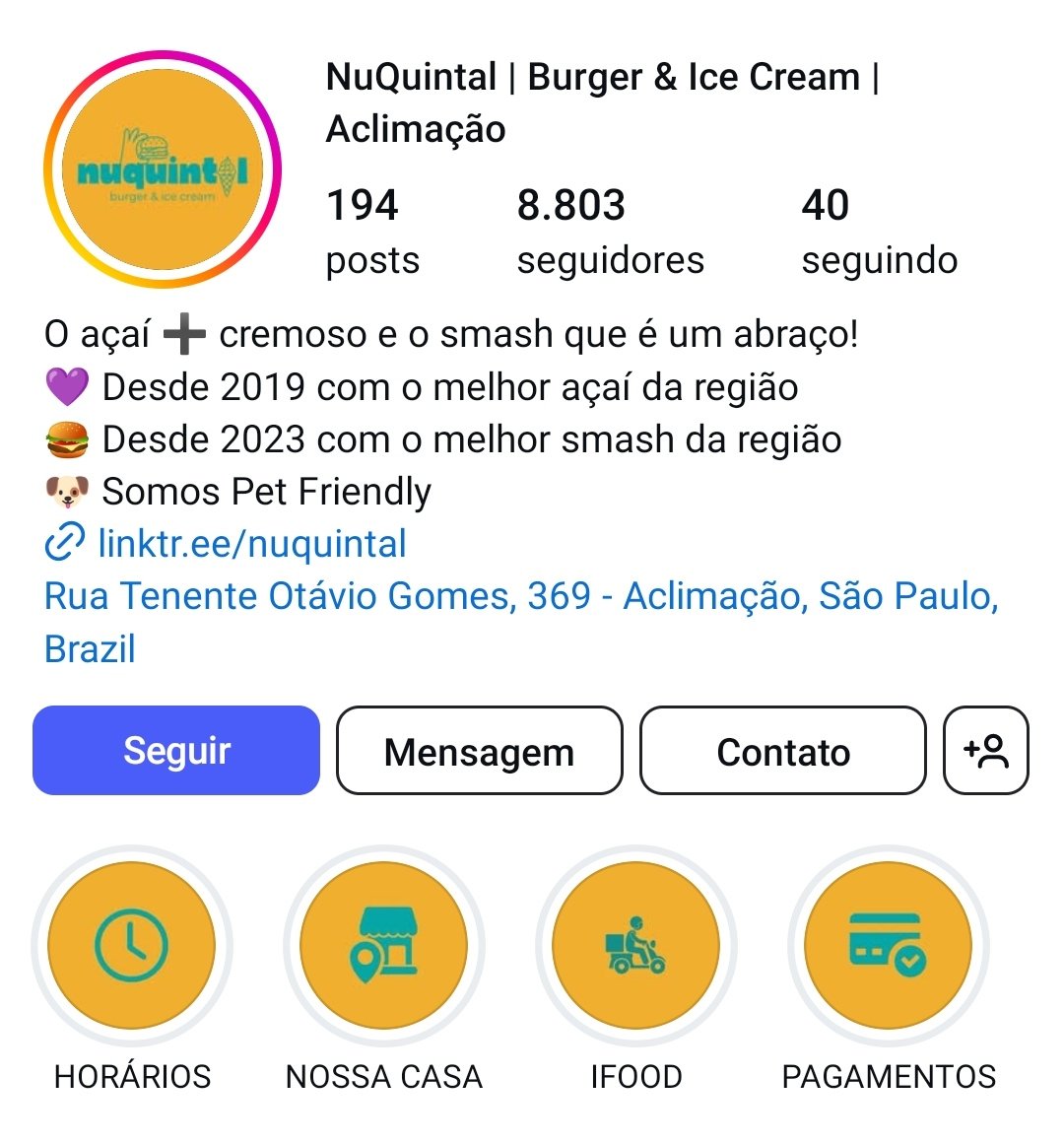Show the 8.803 seguidores list
This screenshot has height=1144, width=1064.
click(610, 232)
